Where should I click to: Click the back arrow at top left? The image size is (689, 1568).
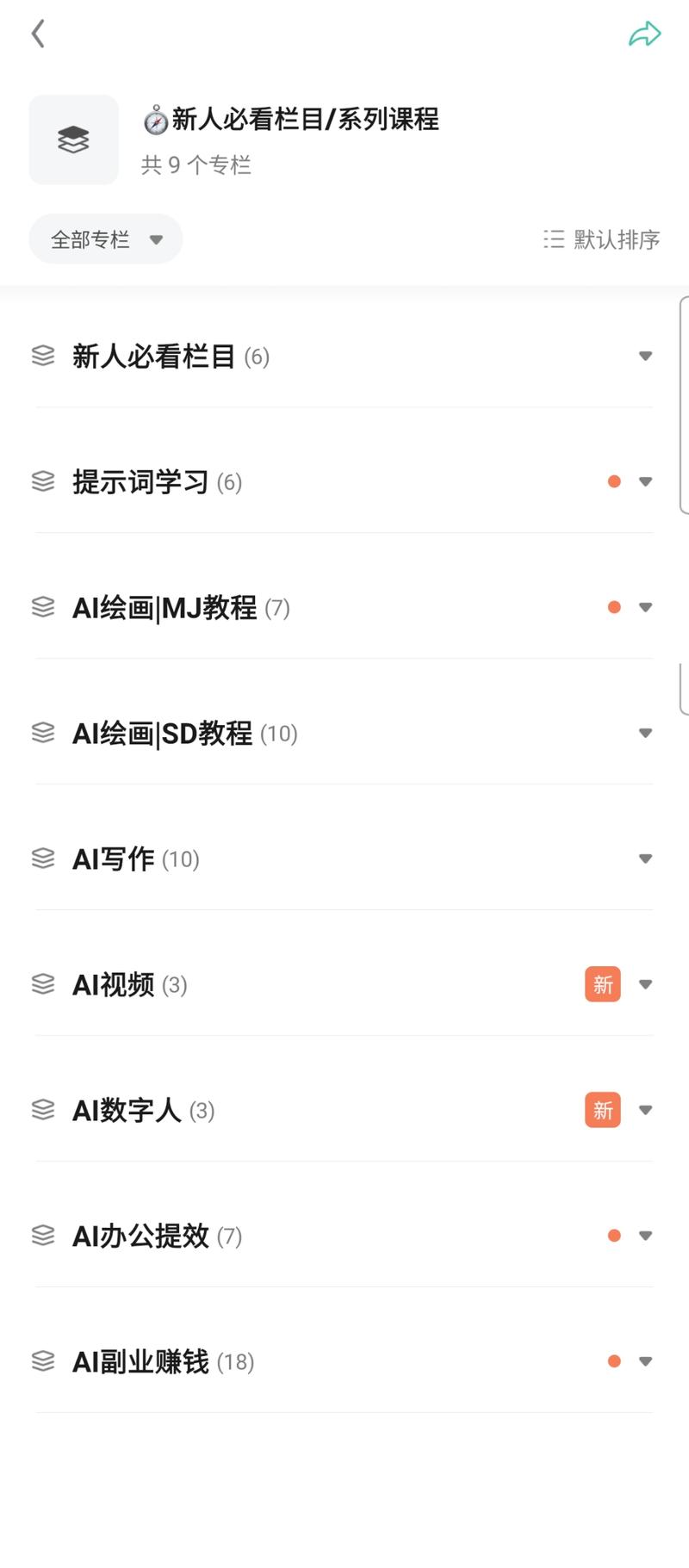point(38,34)
